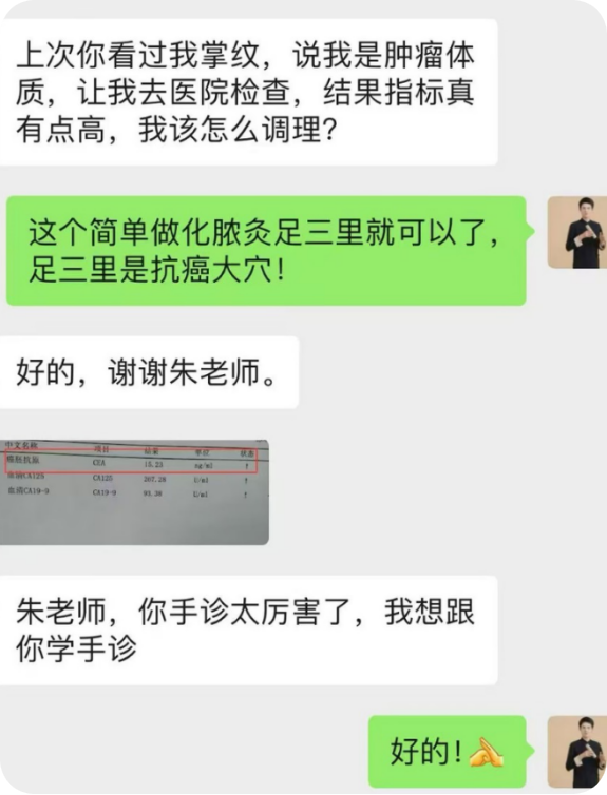Open the lab report photo message

pos(134,491)
